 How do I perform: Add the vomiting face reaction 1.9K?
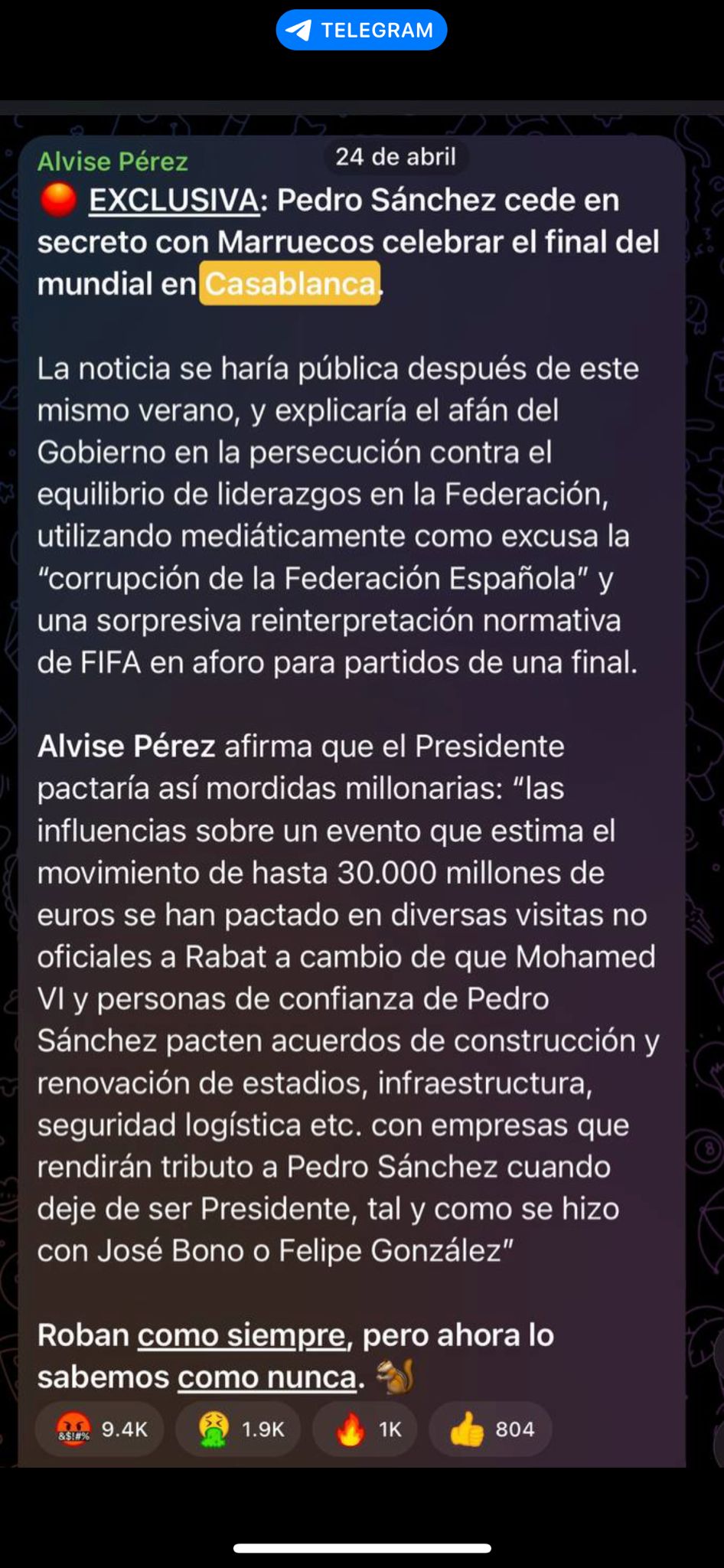point(238,1429)
